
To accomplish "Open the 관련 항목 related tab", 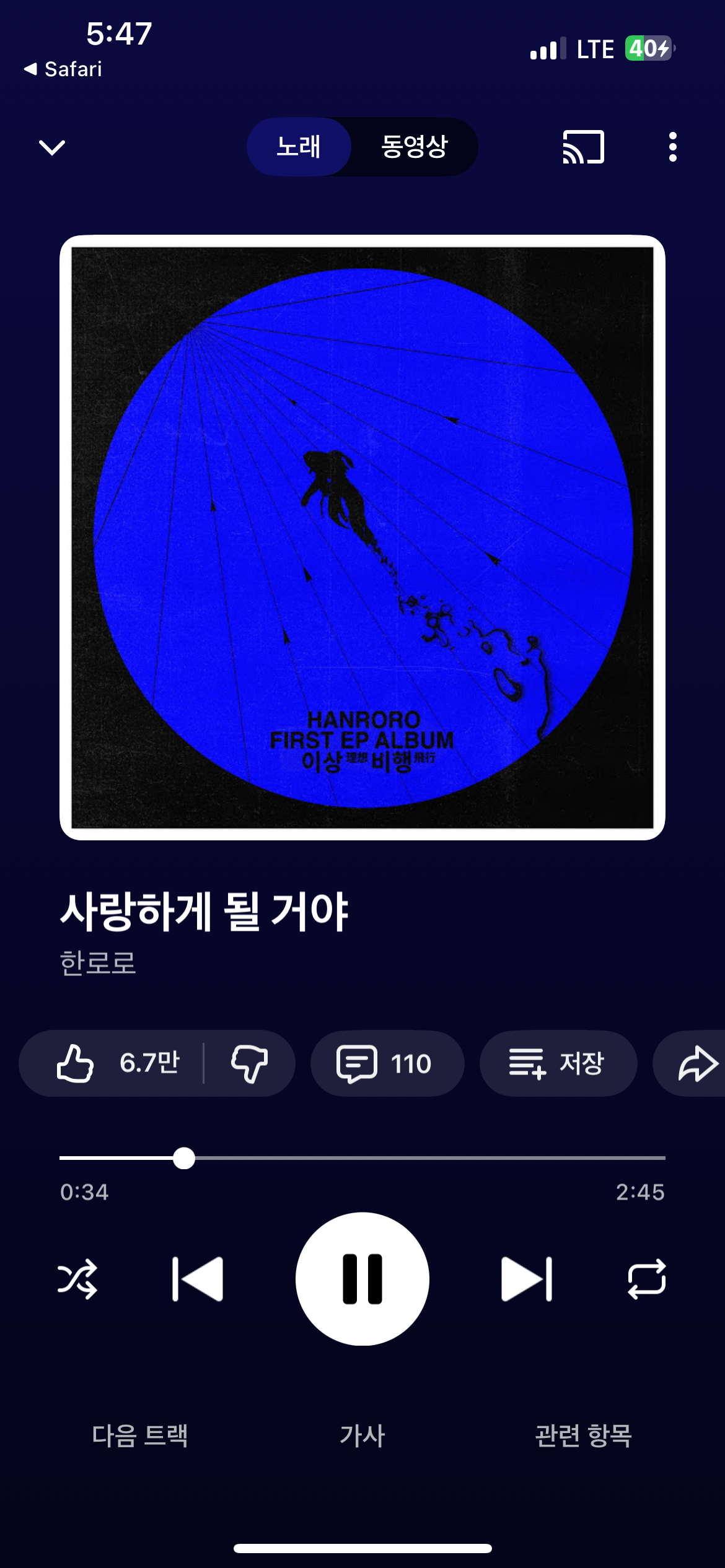I will 583,1435.
